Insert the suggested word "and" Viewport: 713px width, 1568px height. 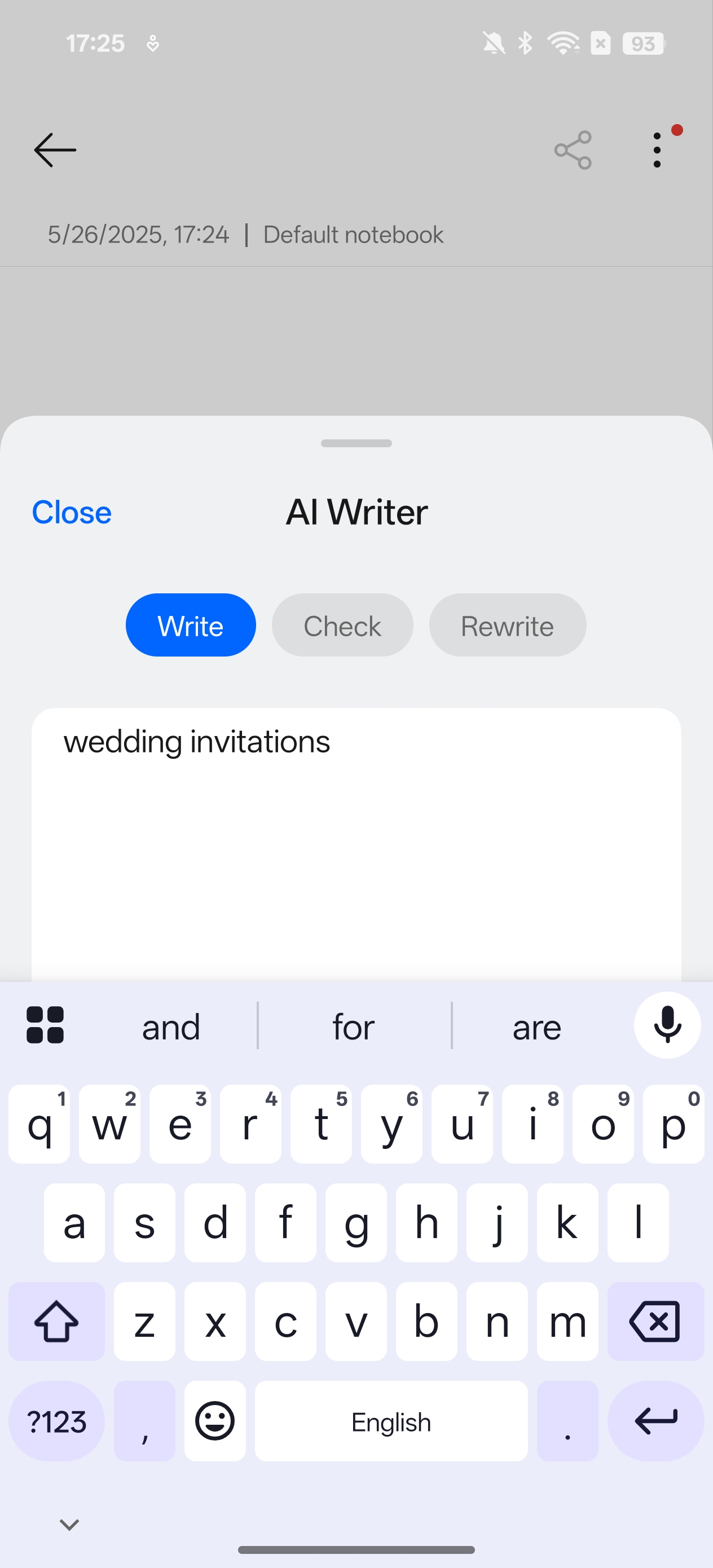[171, 1028]
